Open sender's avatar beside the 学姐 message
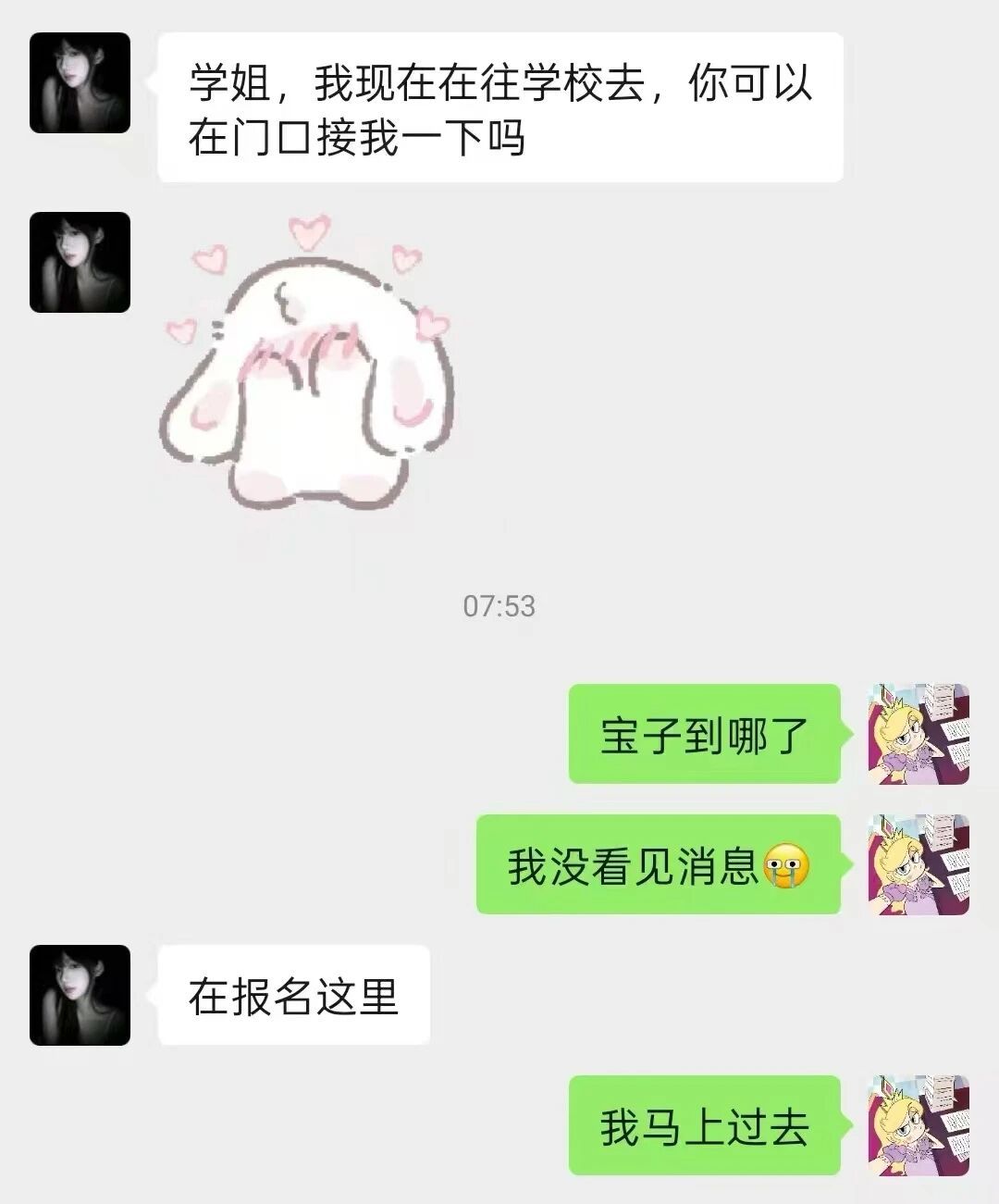 80,82
